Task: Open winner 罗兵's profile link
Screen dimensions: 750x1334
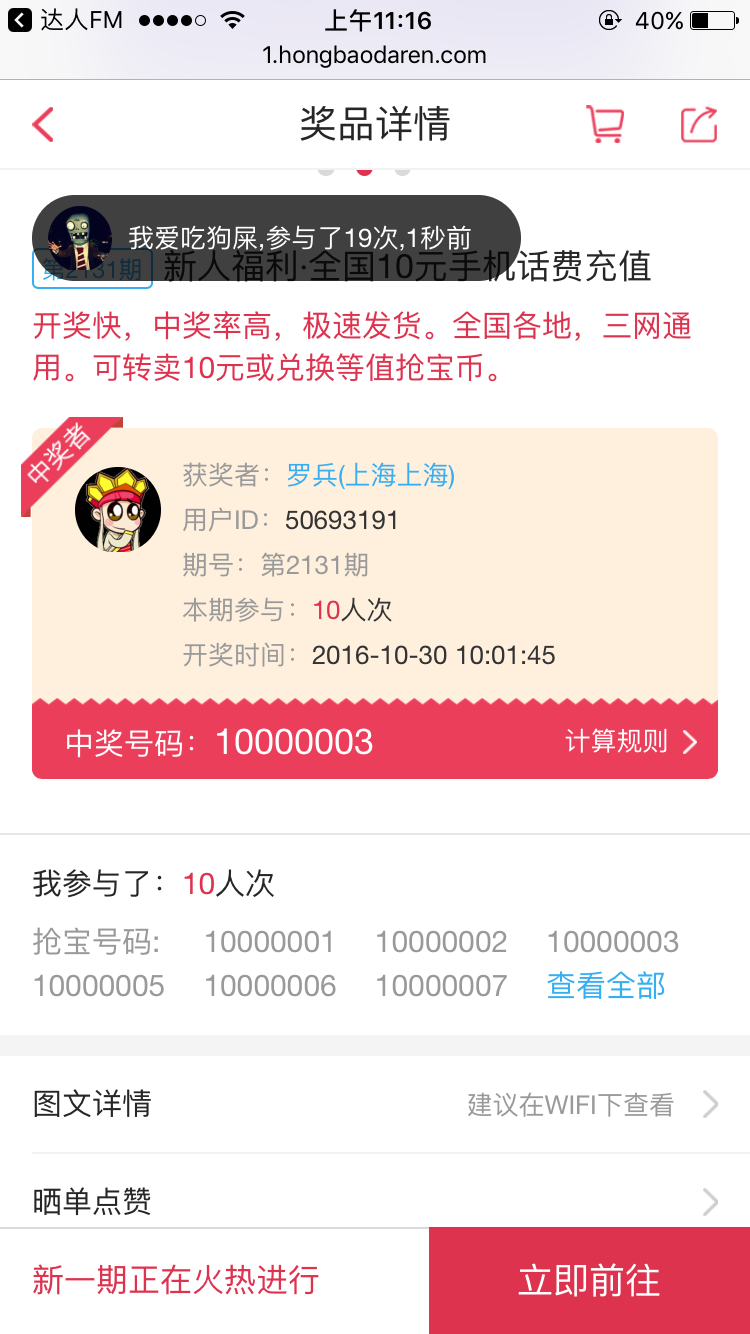Action: (371, 475)
